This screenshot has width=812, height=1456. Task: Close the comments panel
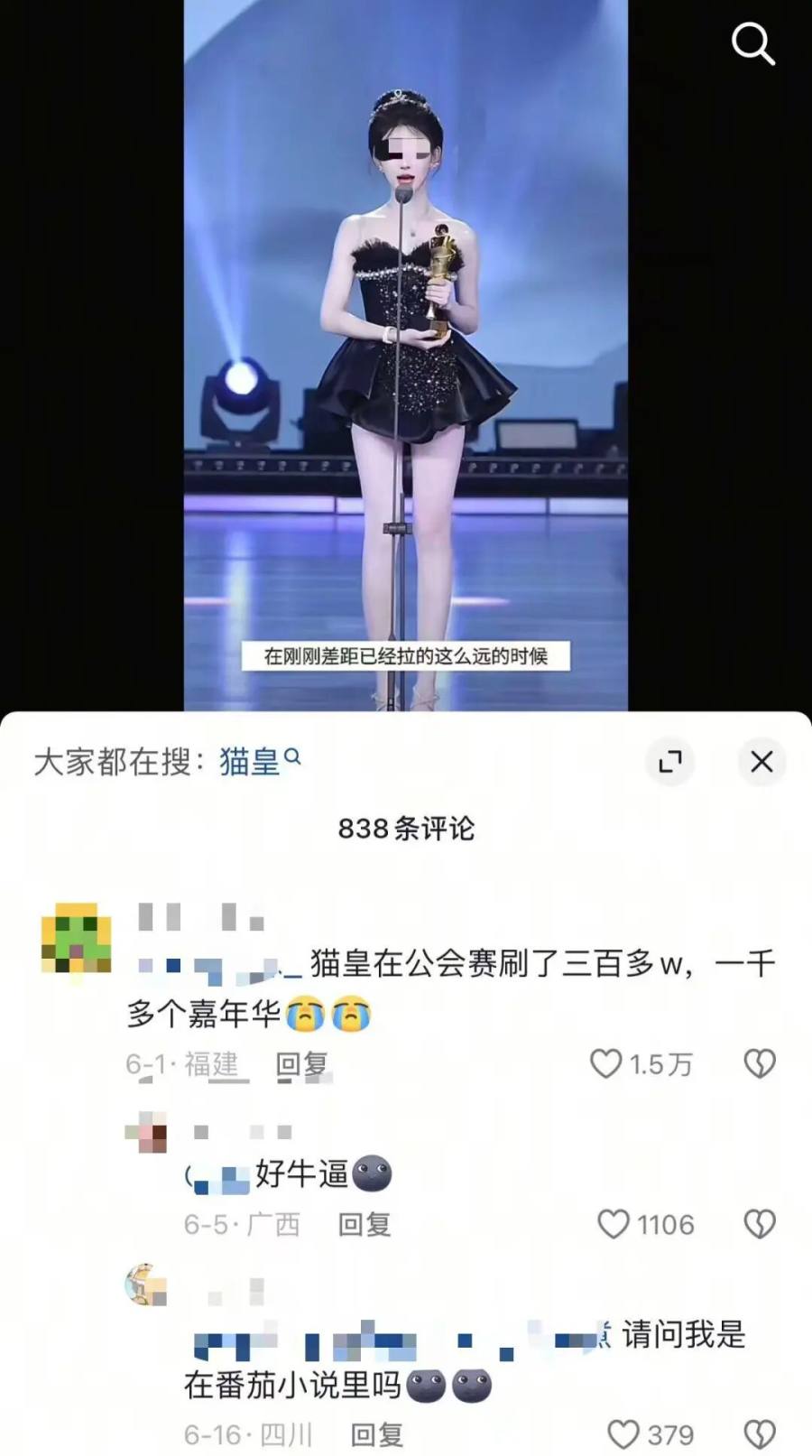pyautogui.click(x=761, y=762)
